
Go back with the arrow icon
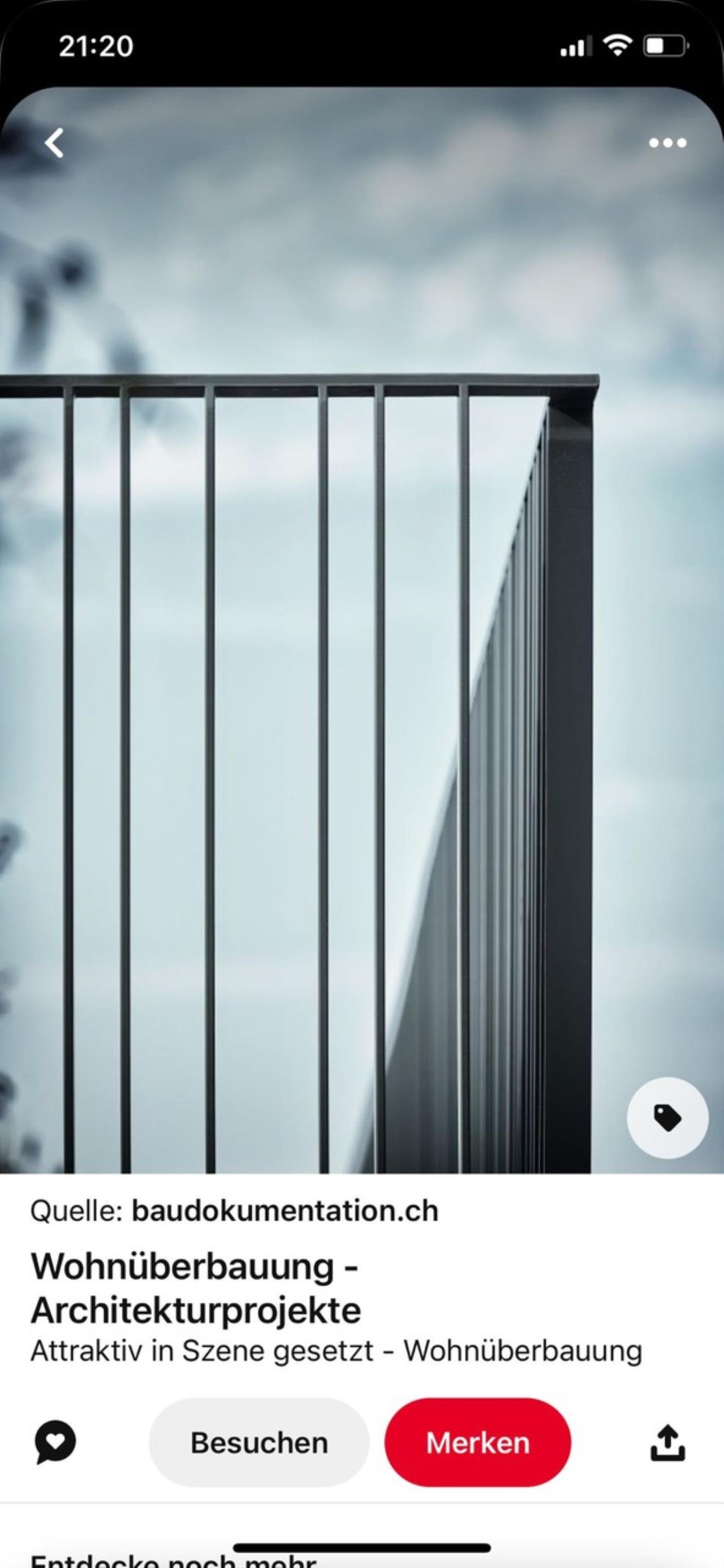tap(54, 143)
